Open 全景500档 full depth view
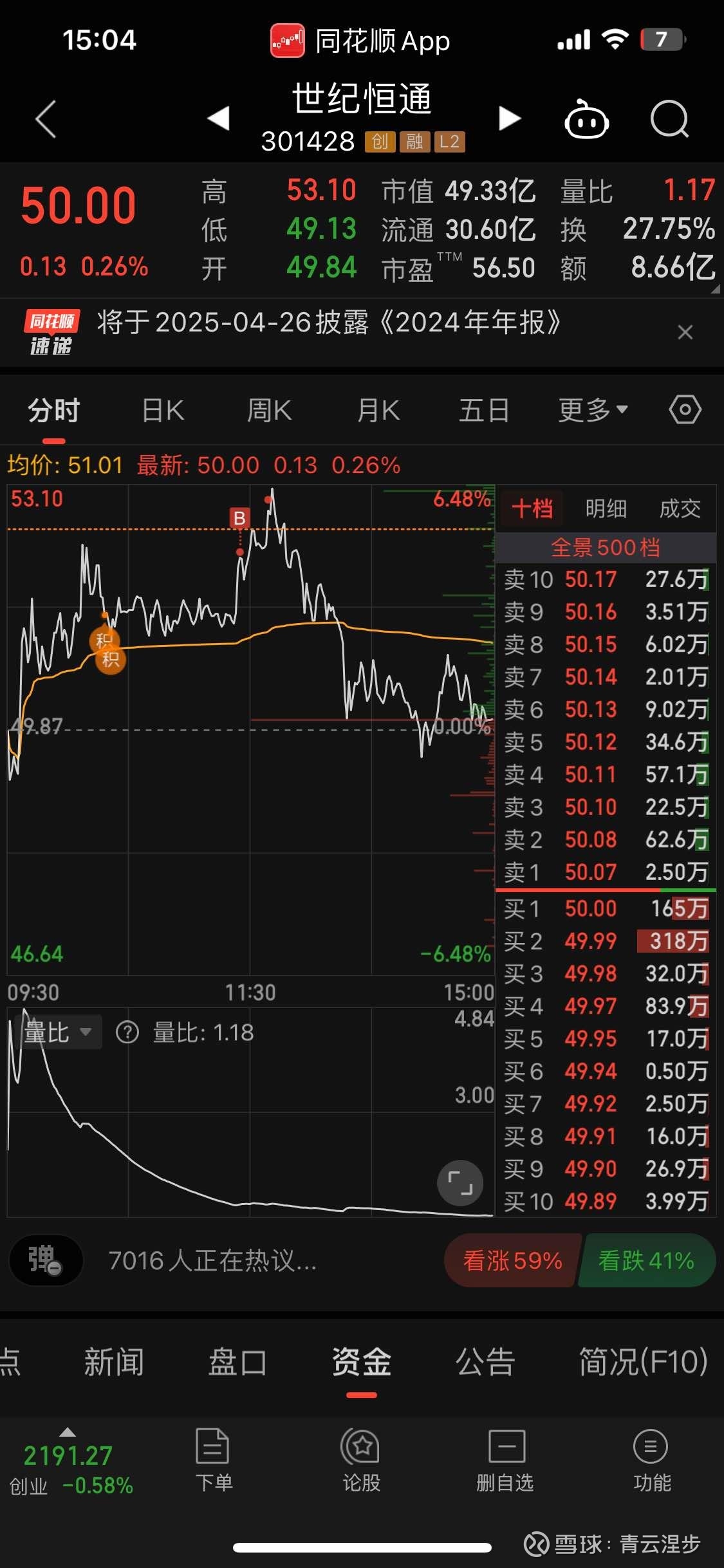The image size is (724, 1568). tap(606, 548)
